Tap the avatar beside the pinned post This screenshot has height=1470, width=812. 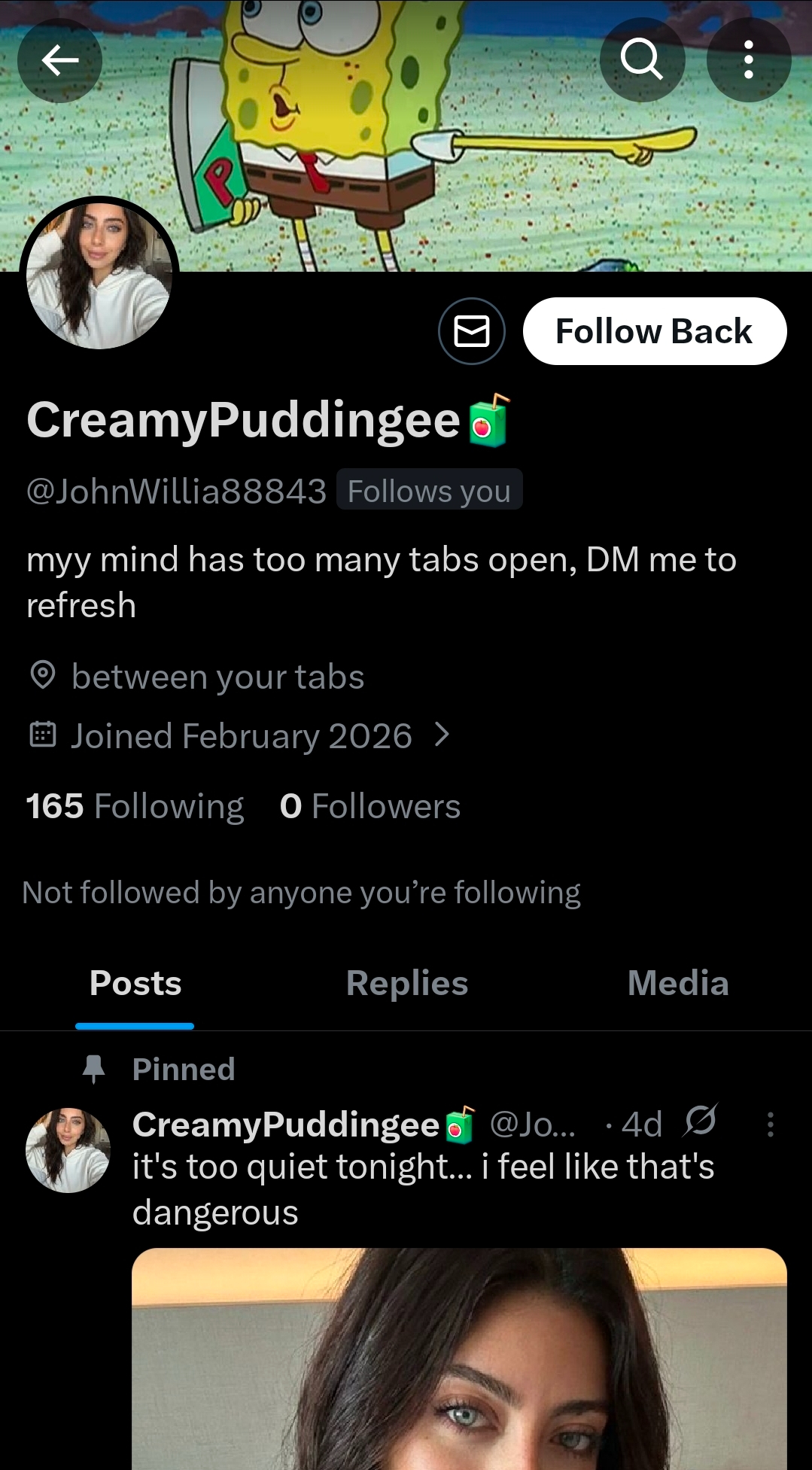[x=68, y=1150]
